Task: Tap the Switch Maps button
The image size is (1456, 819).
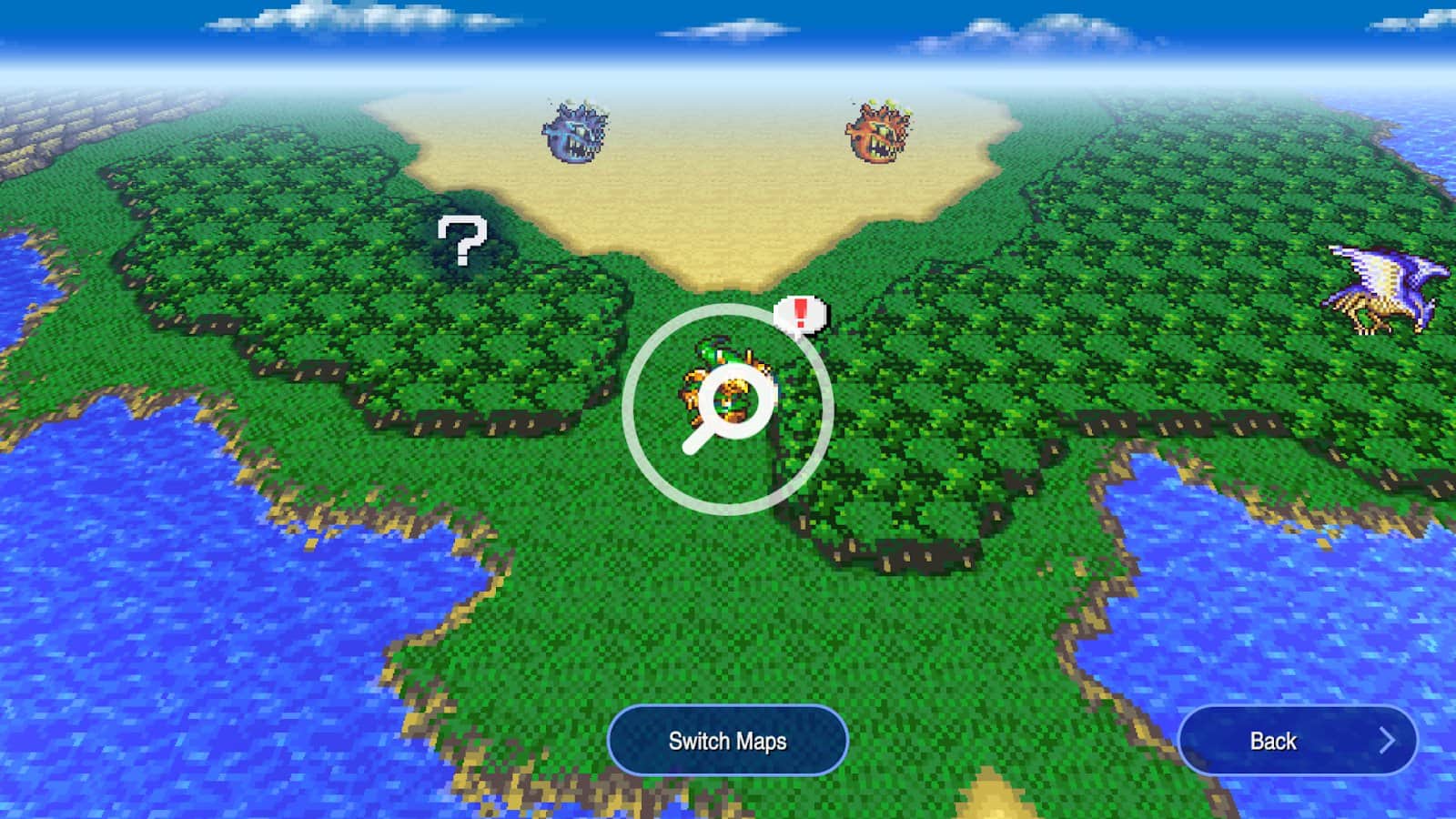Action: [x=727, y=741]
